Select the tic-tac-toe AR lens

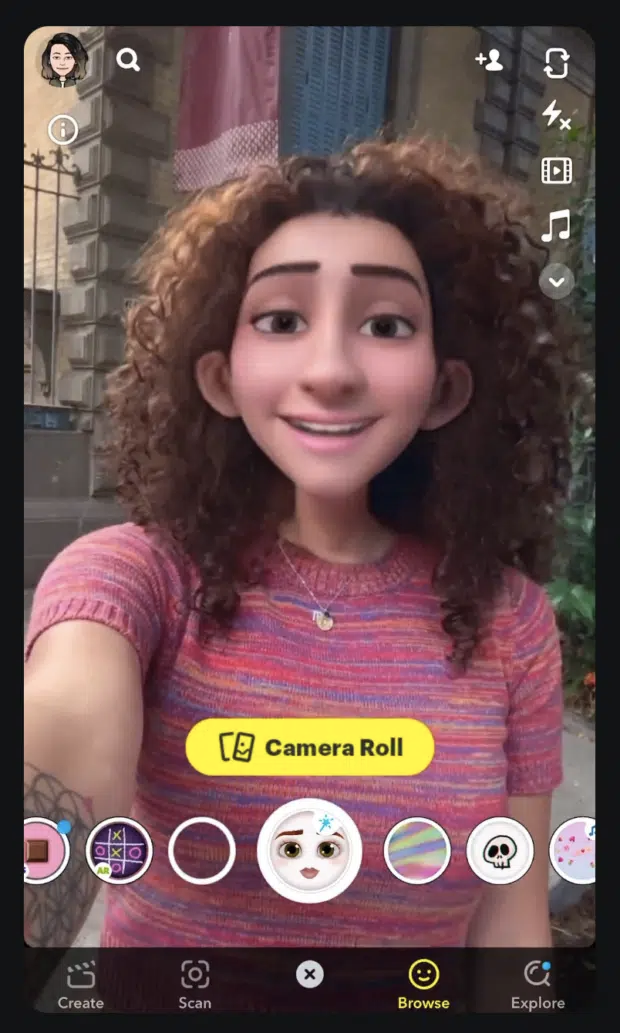click(x=119, y=851)
